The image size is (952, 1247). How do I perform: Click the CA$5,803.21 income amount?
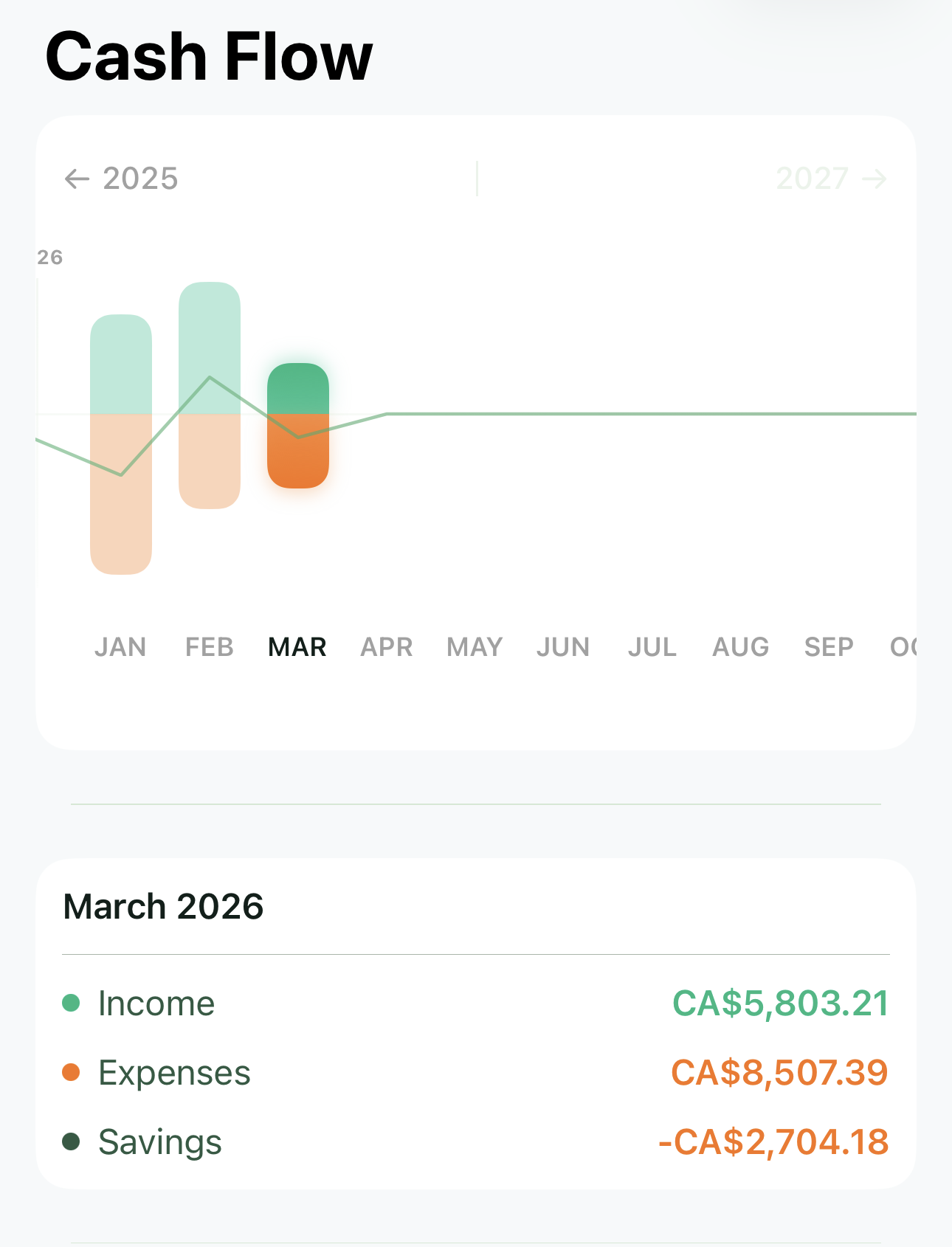(x=781, y=1004)
